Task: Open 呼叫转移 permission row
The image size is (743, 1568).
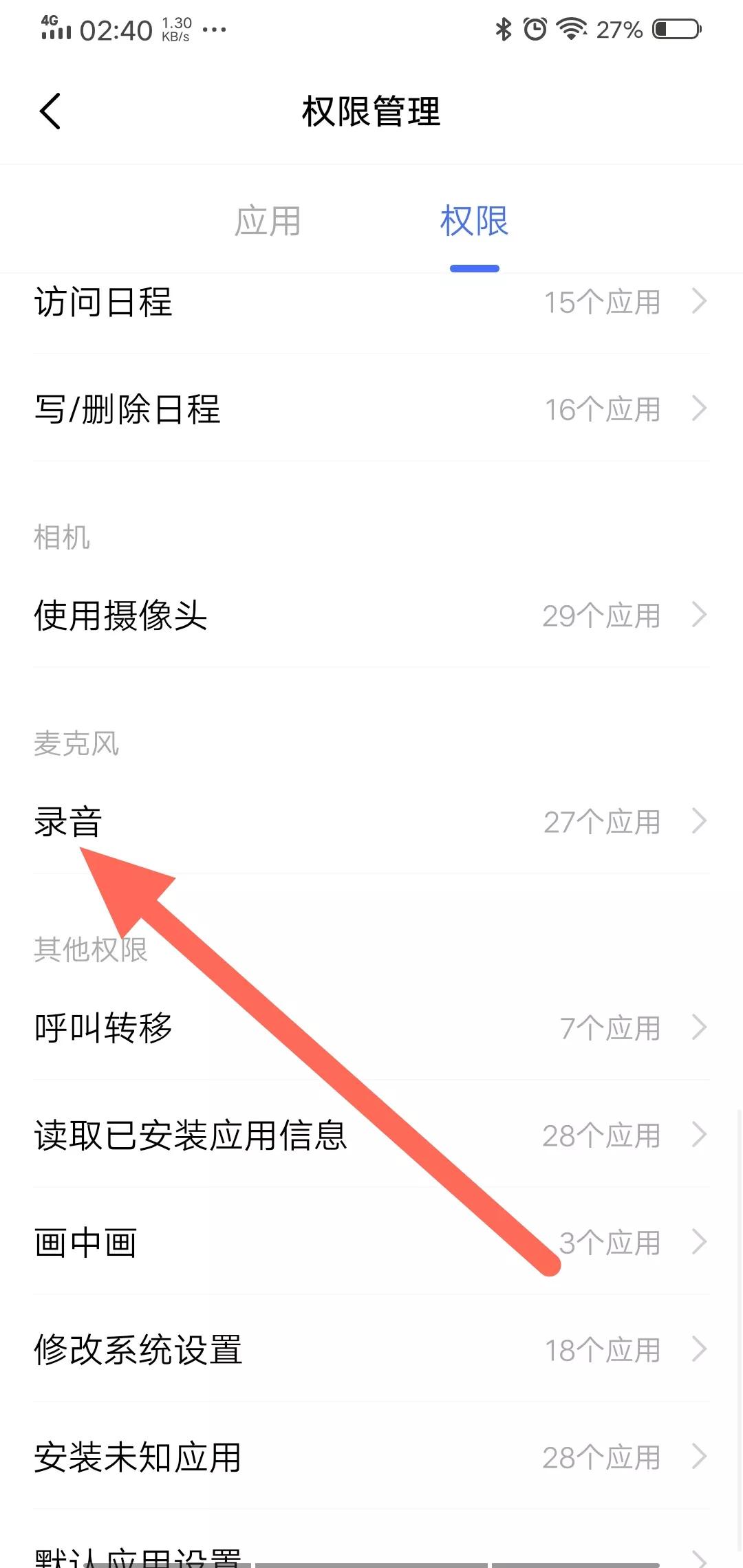Action: coord(371,1028)
